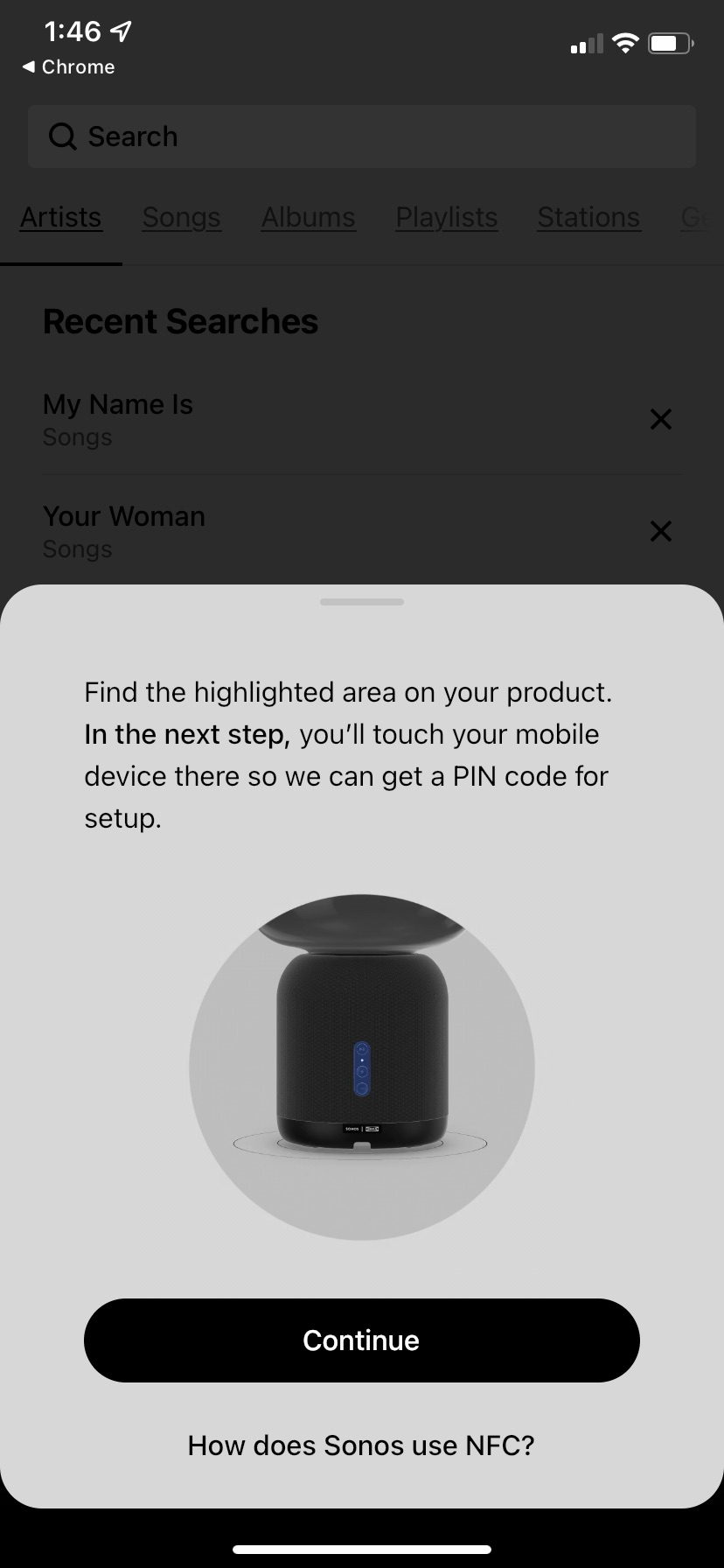Go to the Stations tab
Viewport: 724px width, 1568px height.
(588, 217)
